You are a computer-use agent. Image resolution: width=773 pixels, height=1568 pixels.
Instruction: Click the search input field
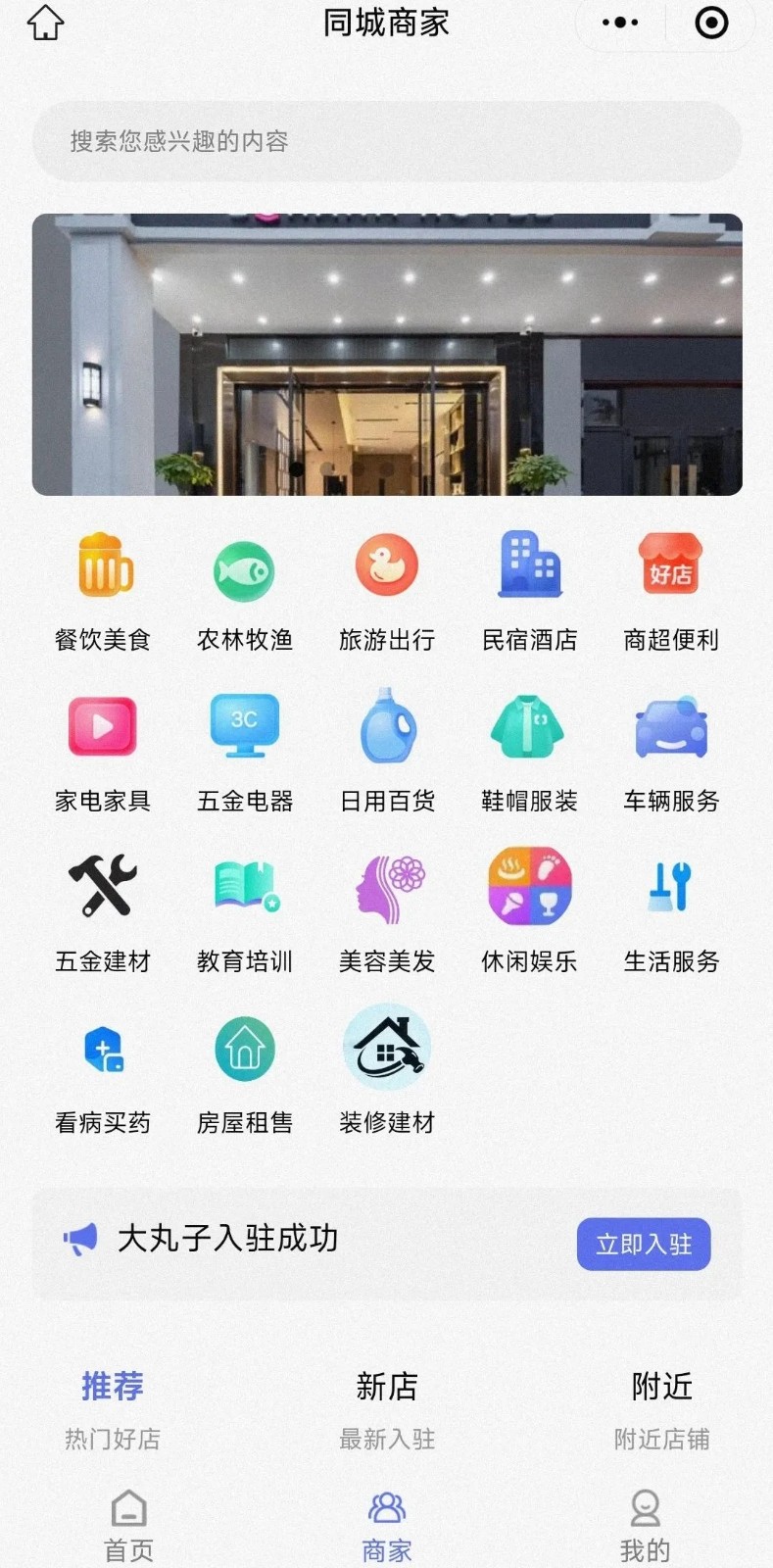pos(386,142)
